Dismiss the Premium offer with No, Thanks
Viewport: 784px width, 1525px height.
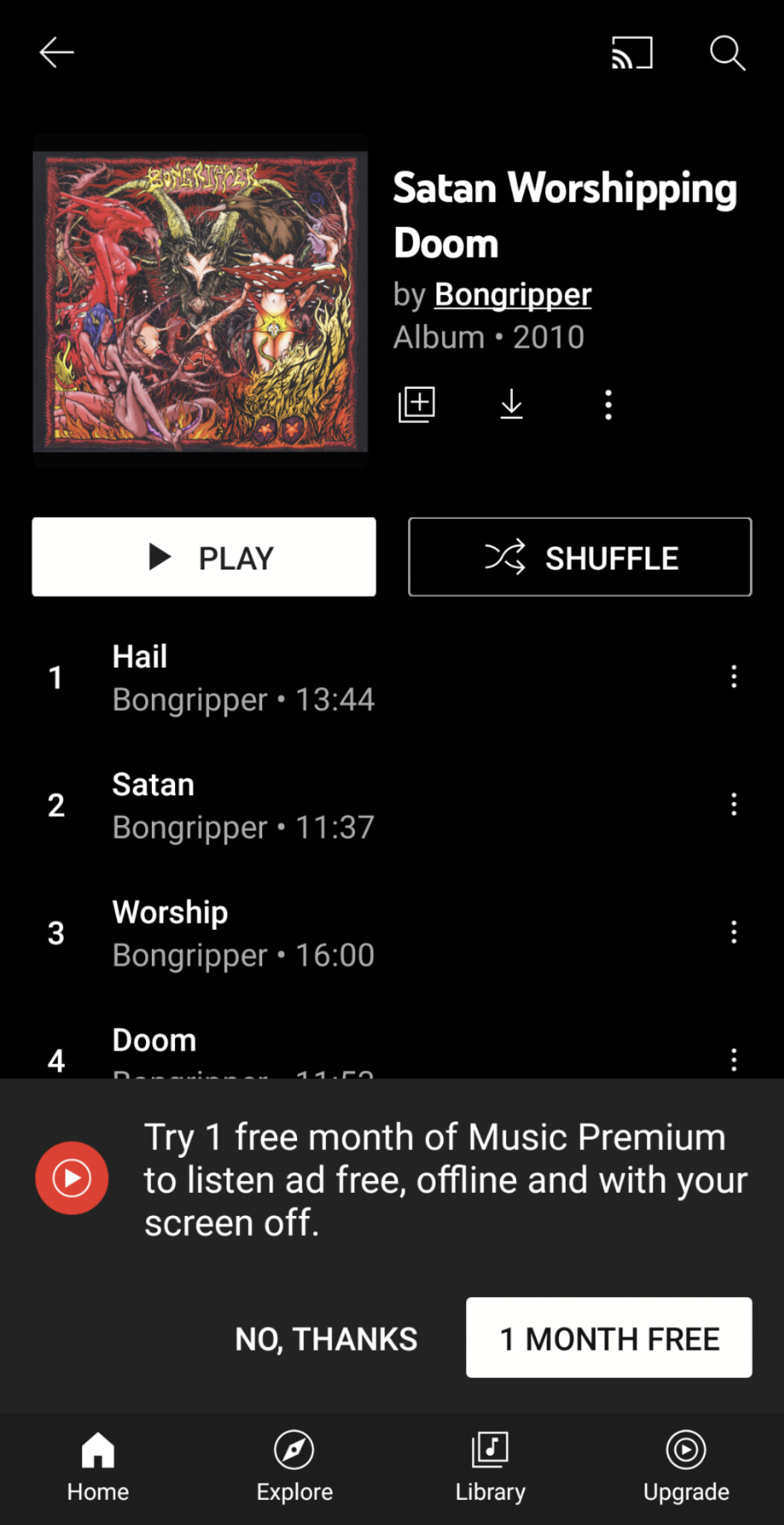coord(326,1339)
